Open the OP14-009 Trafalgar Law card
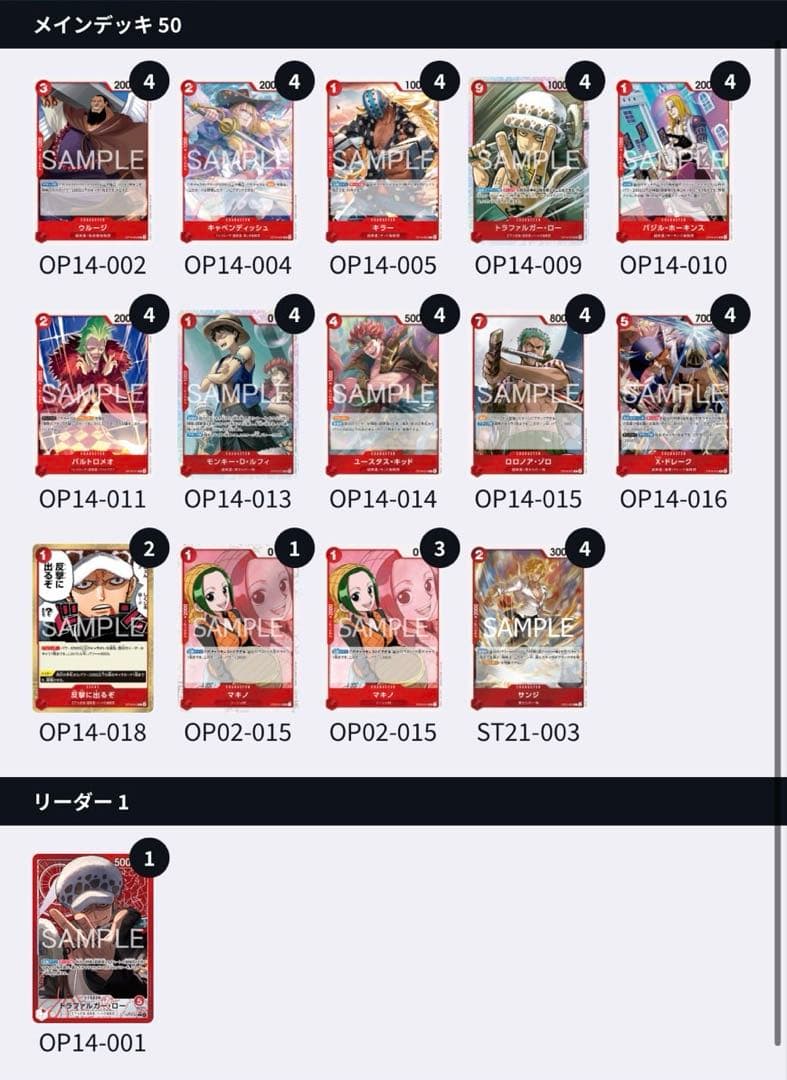The image size is (787, 1080). [528, 160]
